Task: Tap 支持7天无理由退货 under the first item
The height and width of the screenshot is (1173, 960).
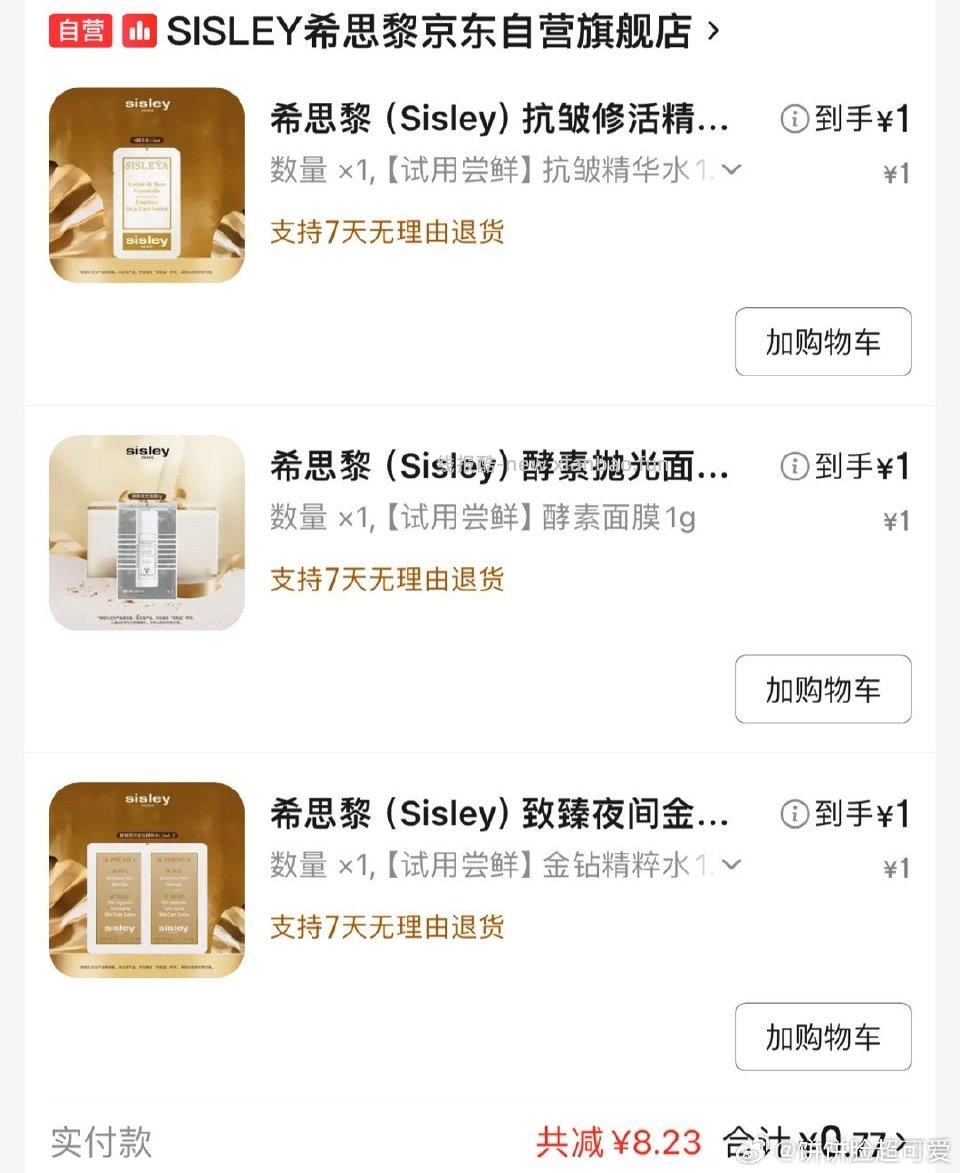Action: [386, 232]
